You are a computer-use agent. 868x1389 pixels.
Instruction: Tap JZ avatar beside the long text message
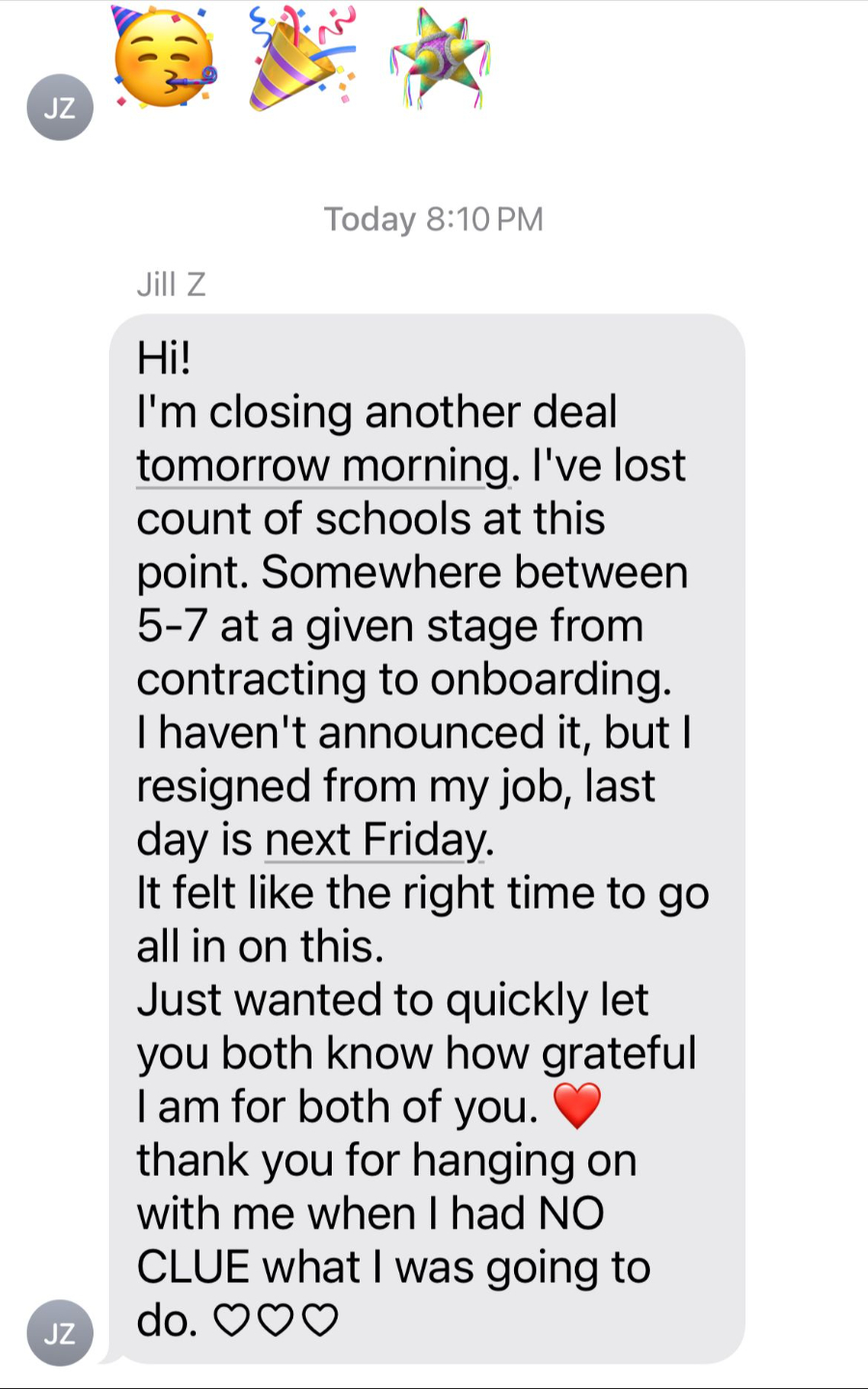[x=60, y=1333]
